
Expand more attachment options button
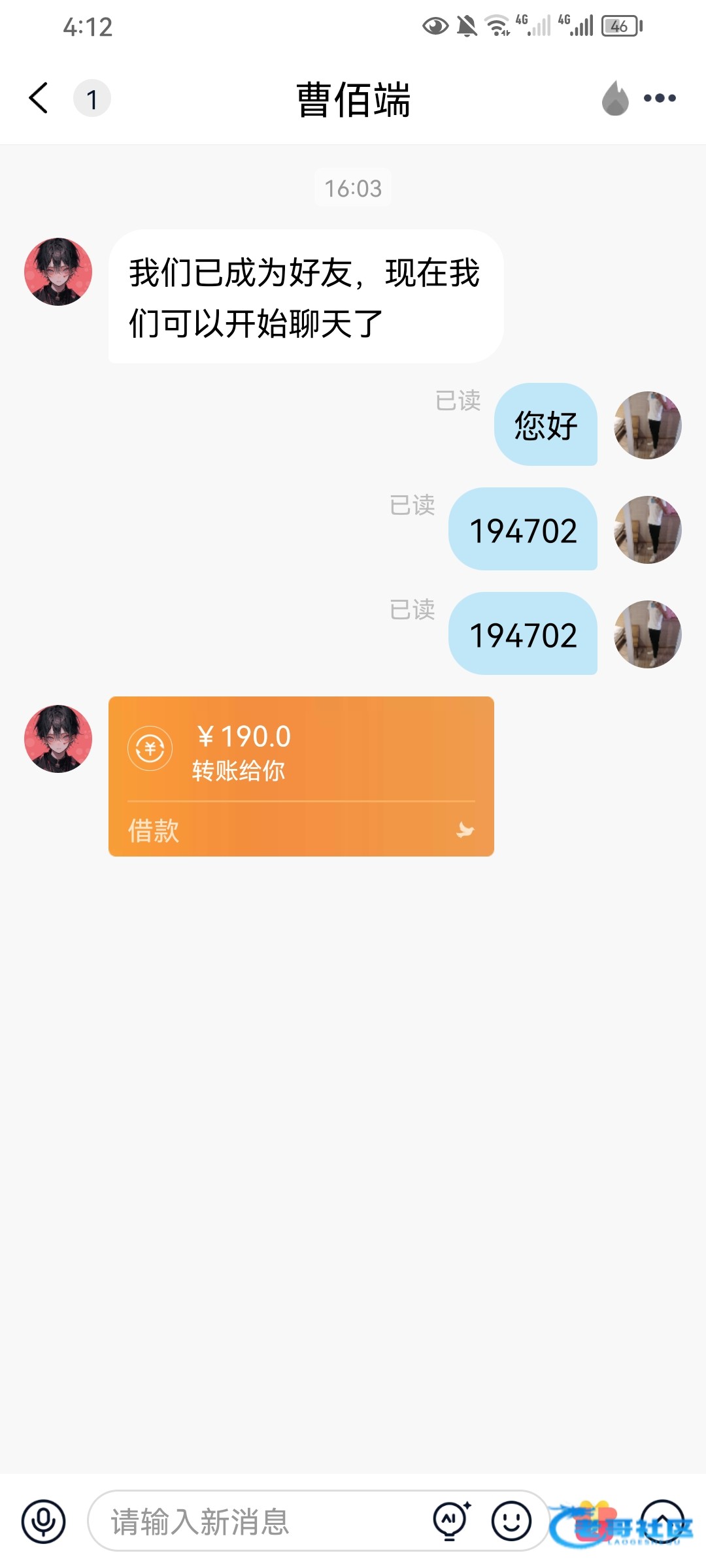(662, 1520)
